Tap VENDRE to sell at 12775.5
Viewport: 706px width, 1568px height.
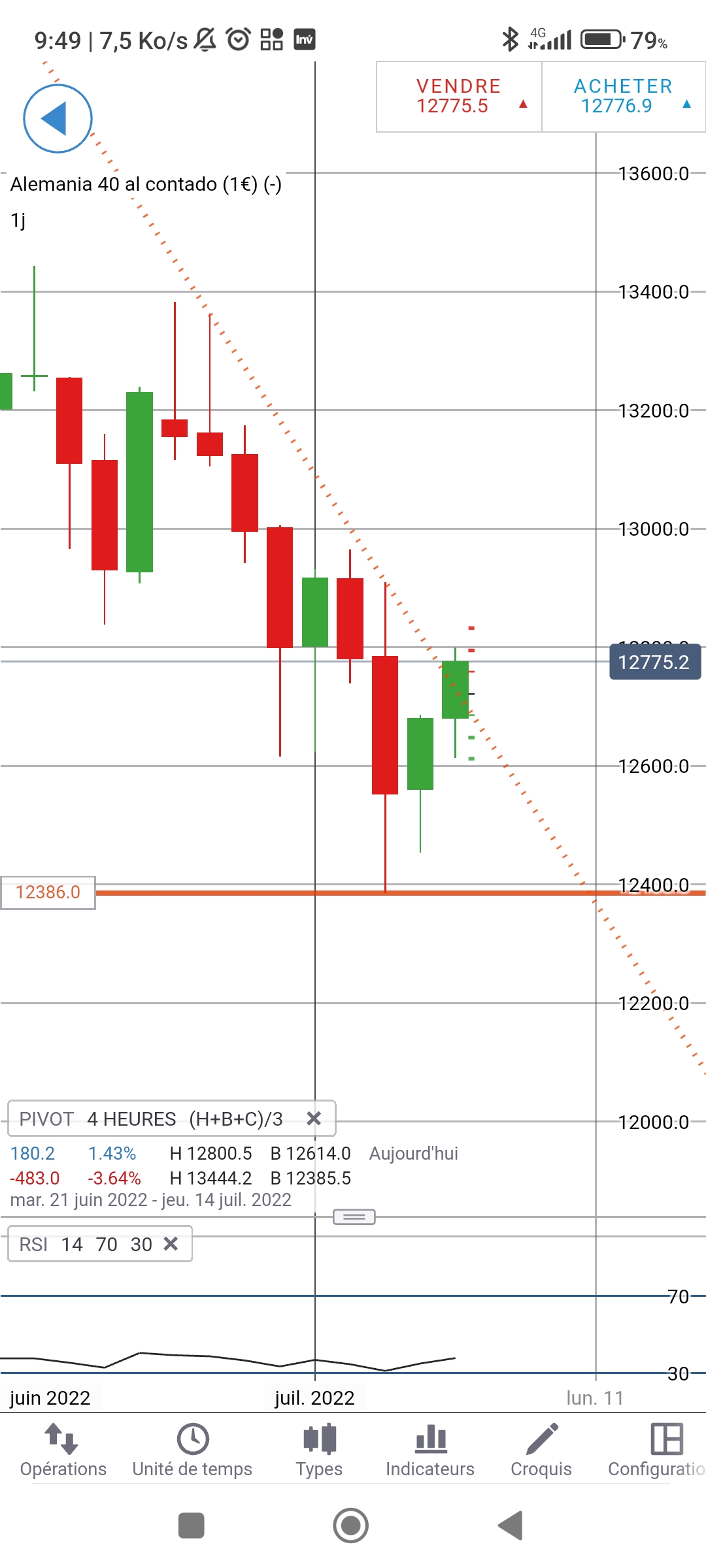tap(459, 97)
